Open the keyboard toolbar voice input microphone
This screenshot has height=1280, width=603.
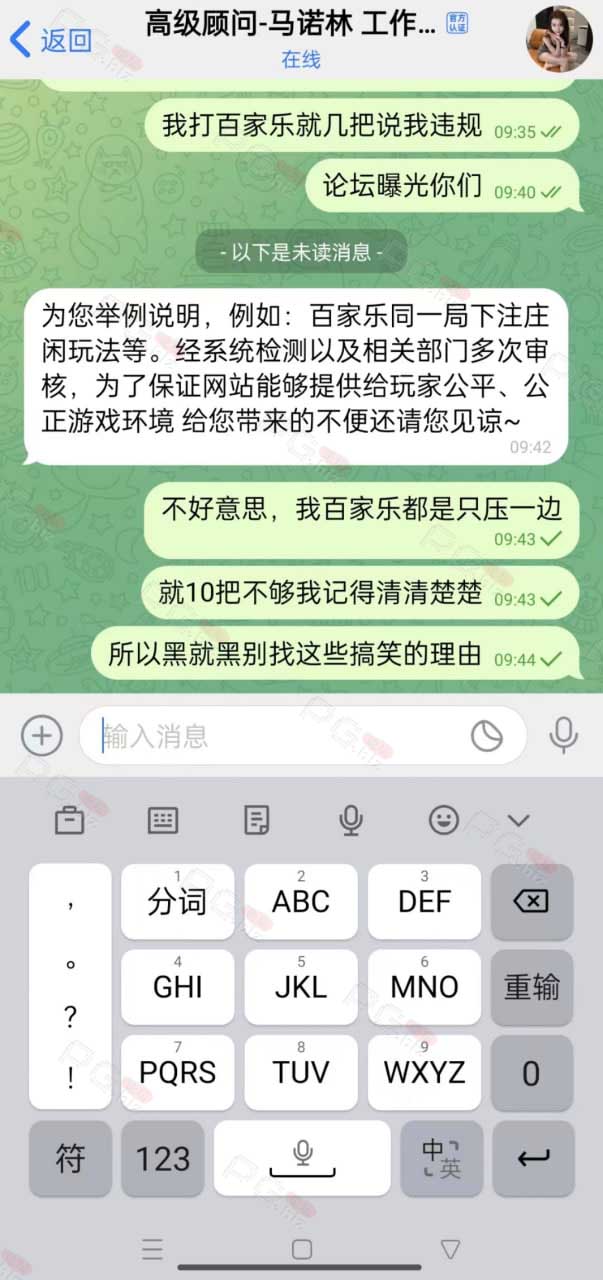coord(350,821)
